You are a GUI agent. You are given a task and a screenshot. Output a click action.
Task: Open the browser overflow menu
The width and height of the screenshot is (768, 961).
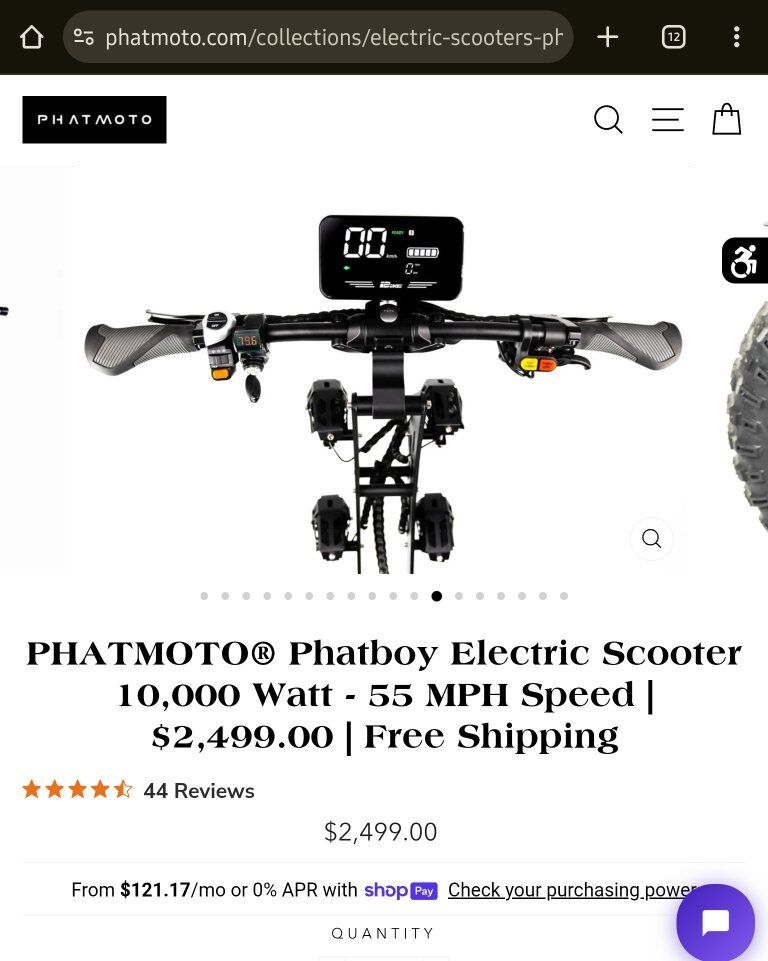(736, 38)
